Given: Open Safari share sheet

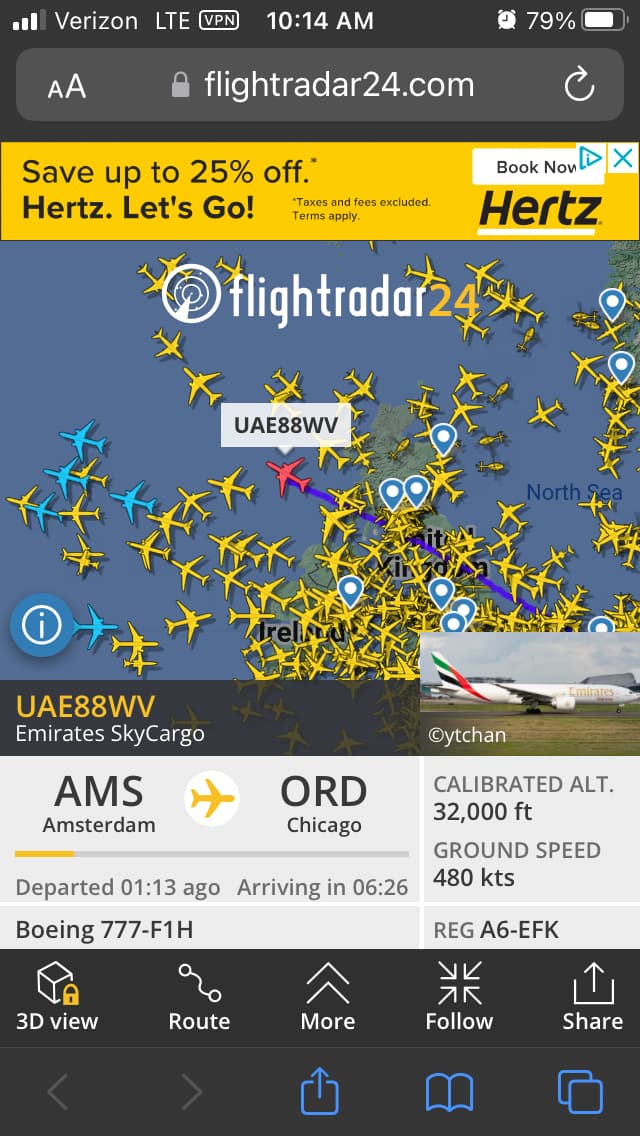Looking at the screenshot, I should pyautogui.click(x=320, y=1091).
